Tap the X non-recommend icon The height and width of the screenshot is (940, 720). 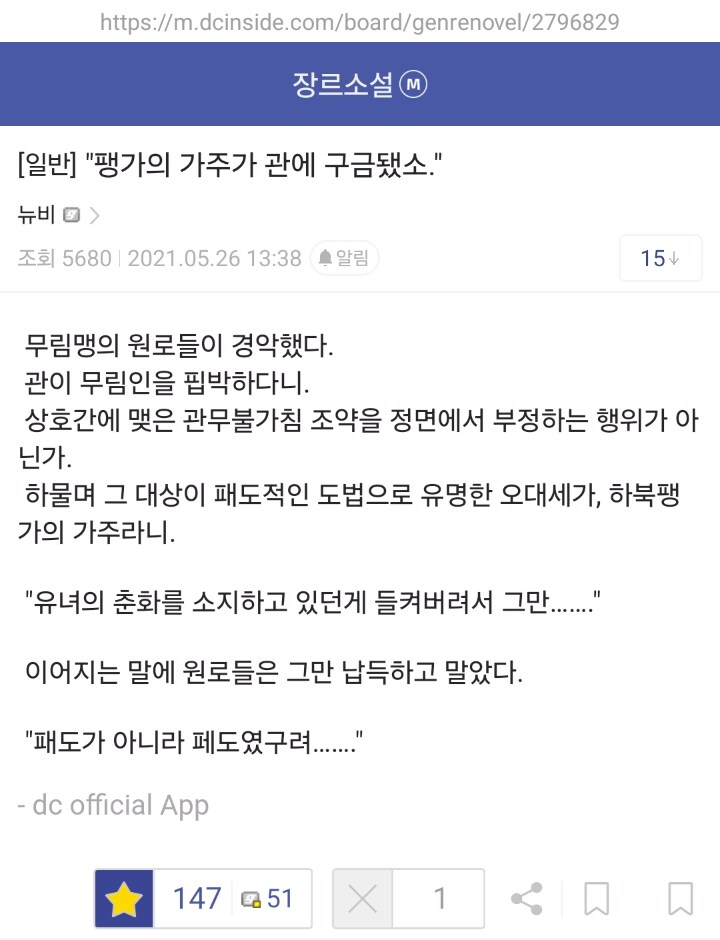coord(361,898)
